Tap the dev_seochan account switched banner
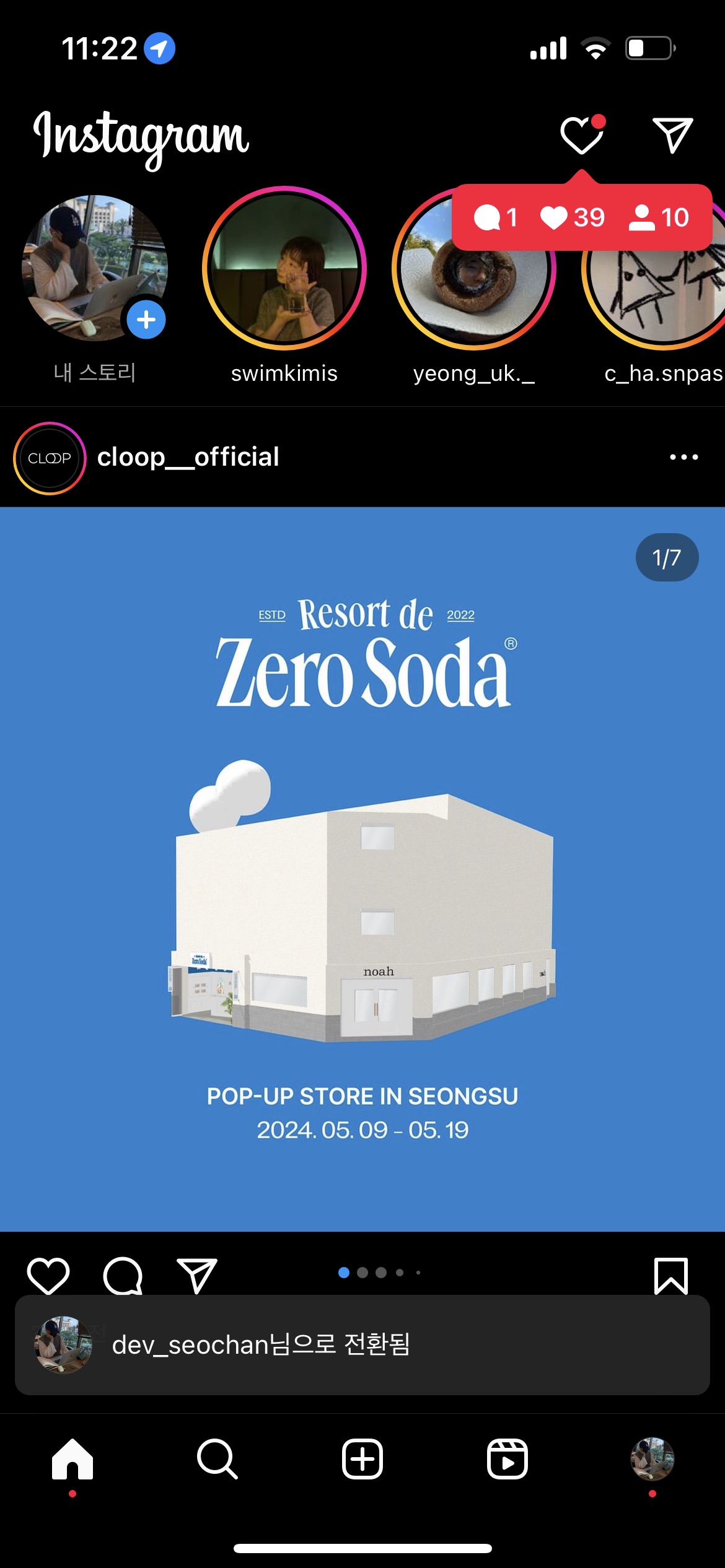The width and height of the screenshot is (725, 1568). click(362, 1345)
